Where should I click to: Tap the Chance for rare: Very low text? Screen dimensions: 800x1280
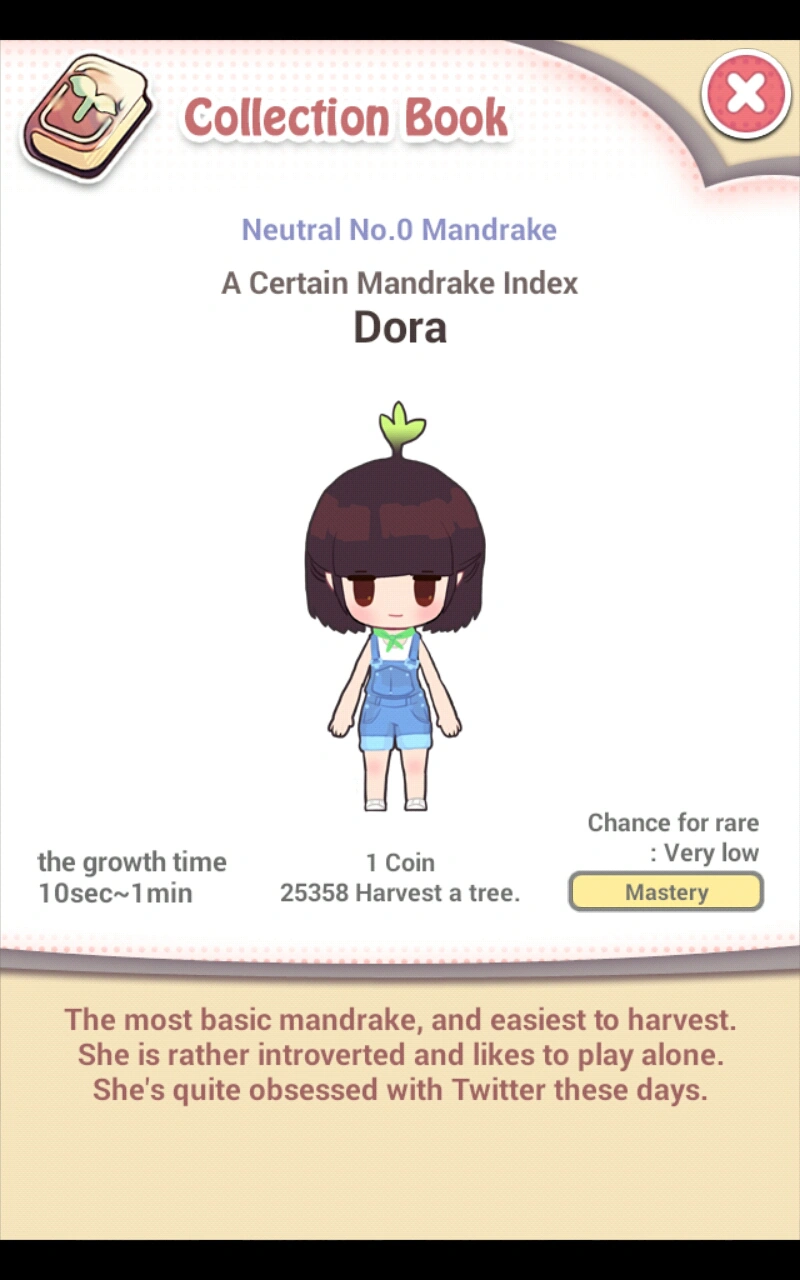(671, 837)
